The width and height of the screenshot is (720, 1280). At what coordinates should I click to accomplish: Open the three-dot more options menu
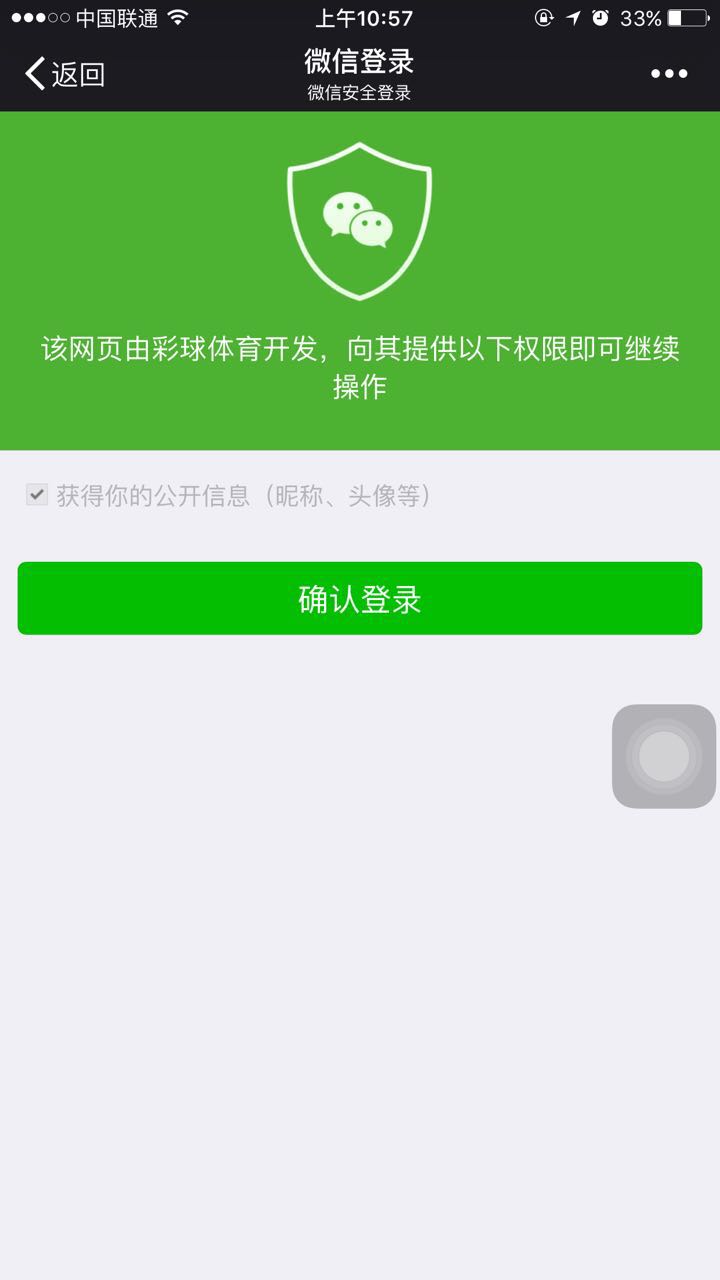669,74
